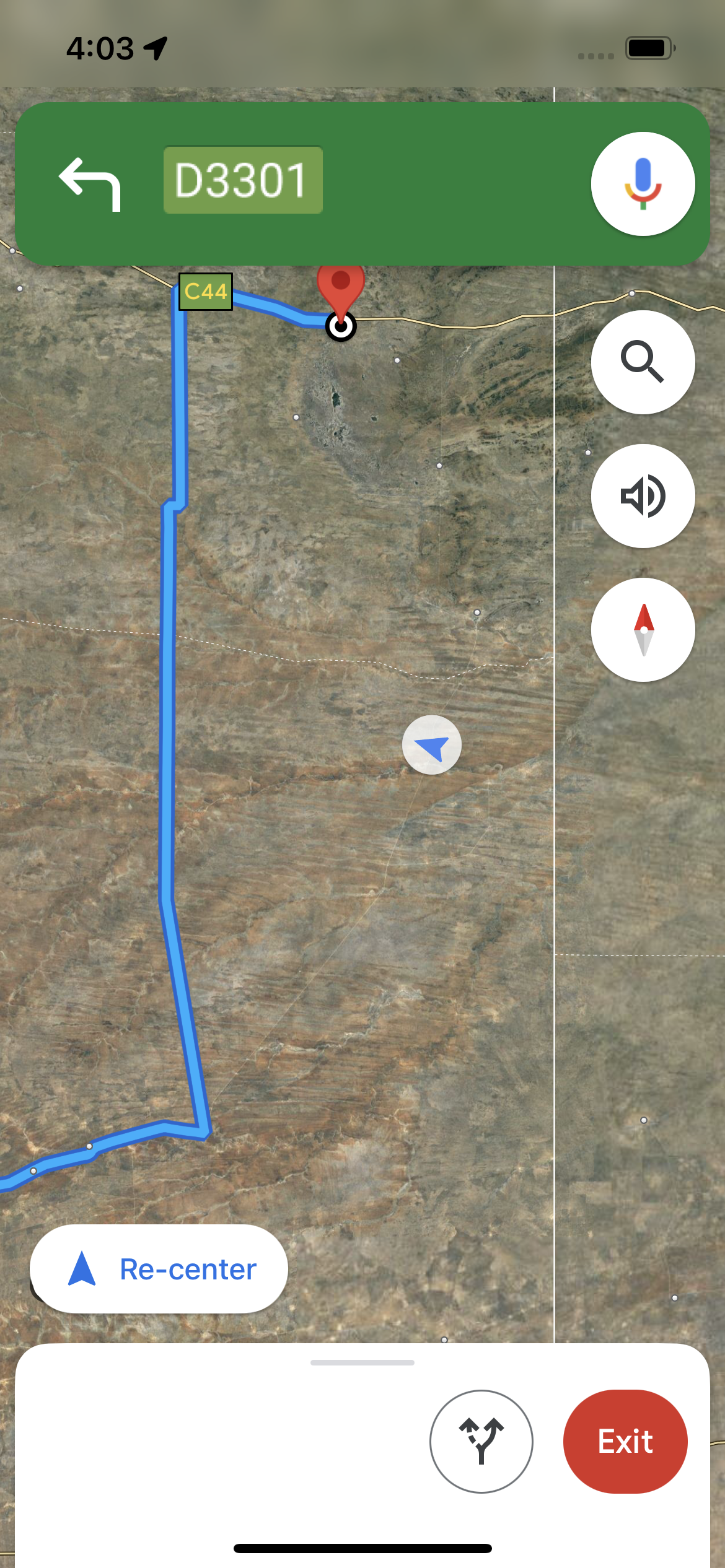
Task: Exit navigation
Action: coord(625,1441)
